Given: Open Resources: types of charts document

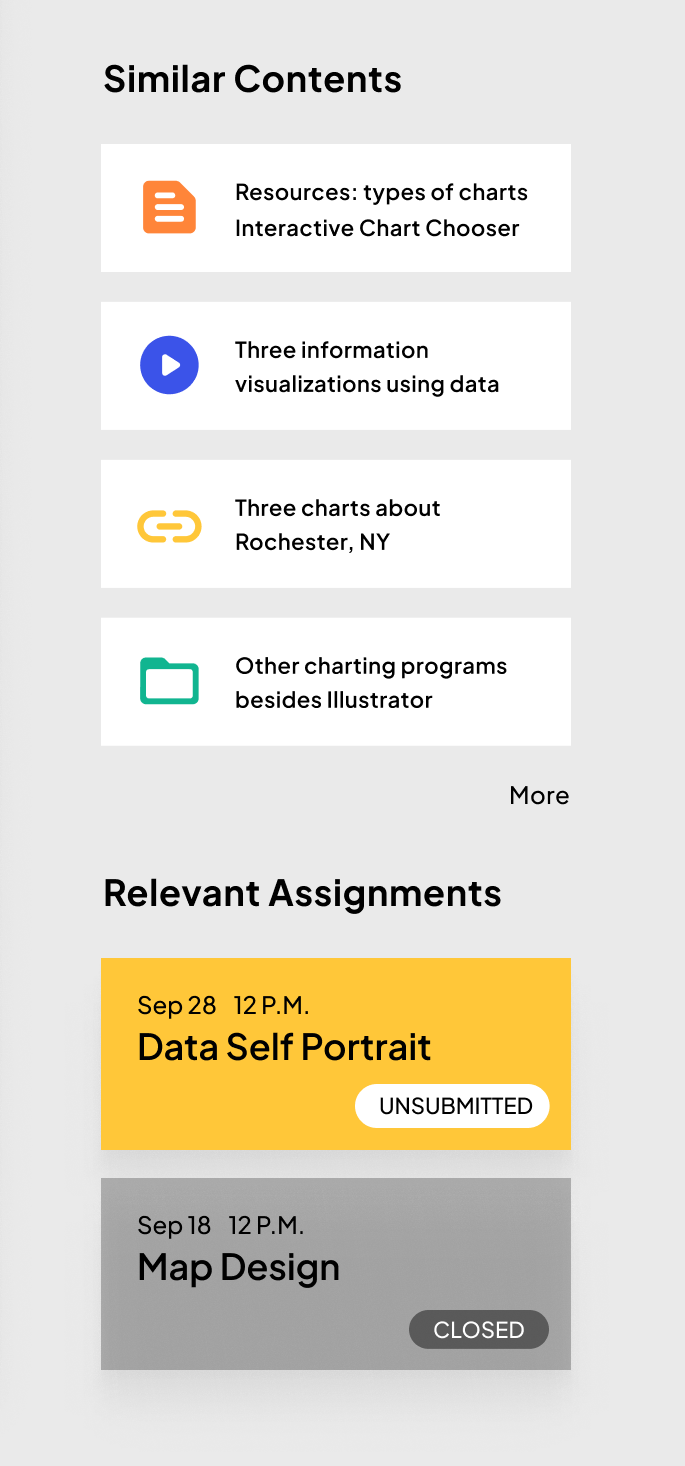Looking at the screenshot, I should point(336,208).
